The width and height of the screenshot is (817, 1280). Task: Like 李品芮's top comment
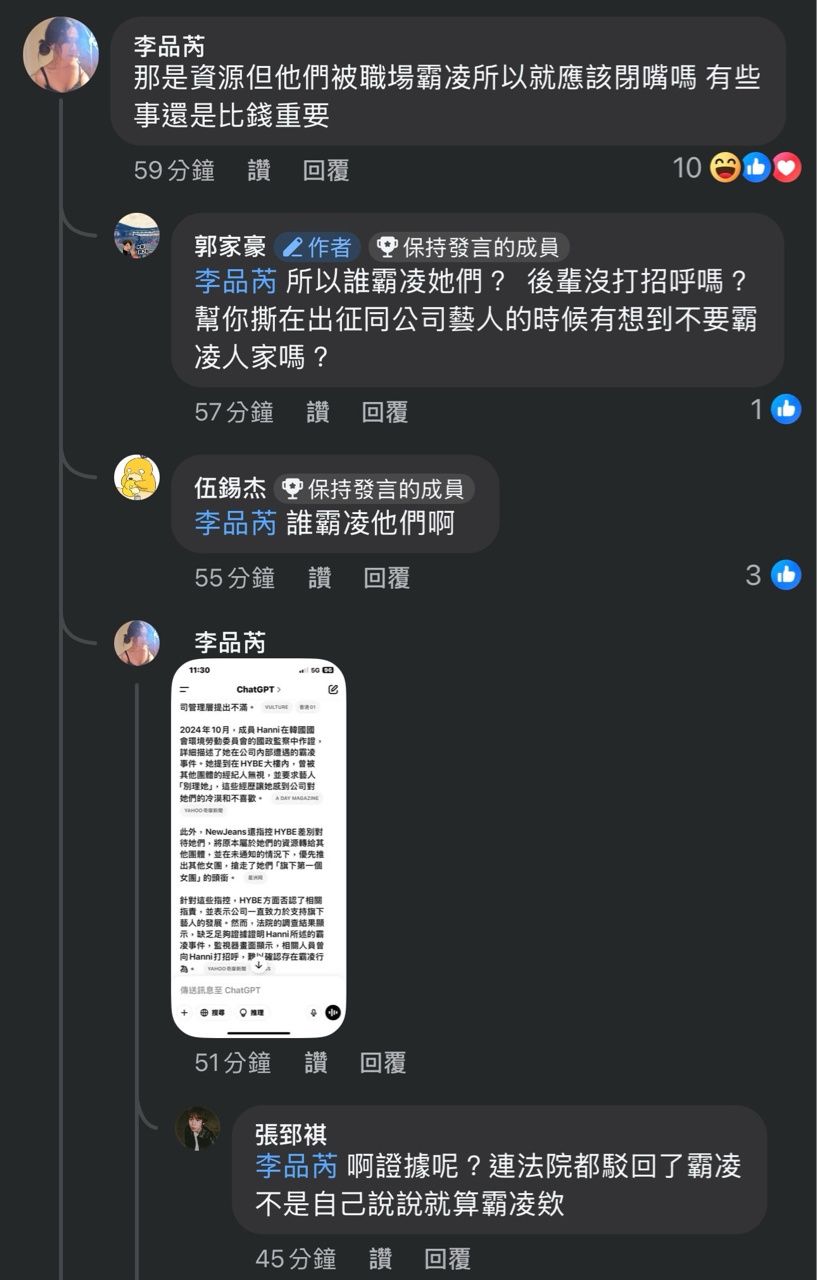click(259, 170)
